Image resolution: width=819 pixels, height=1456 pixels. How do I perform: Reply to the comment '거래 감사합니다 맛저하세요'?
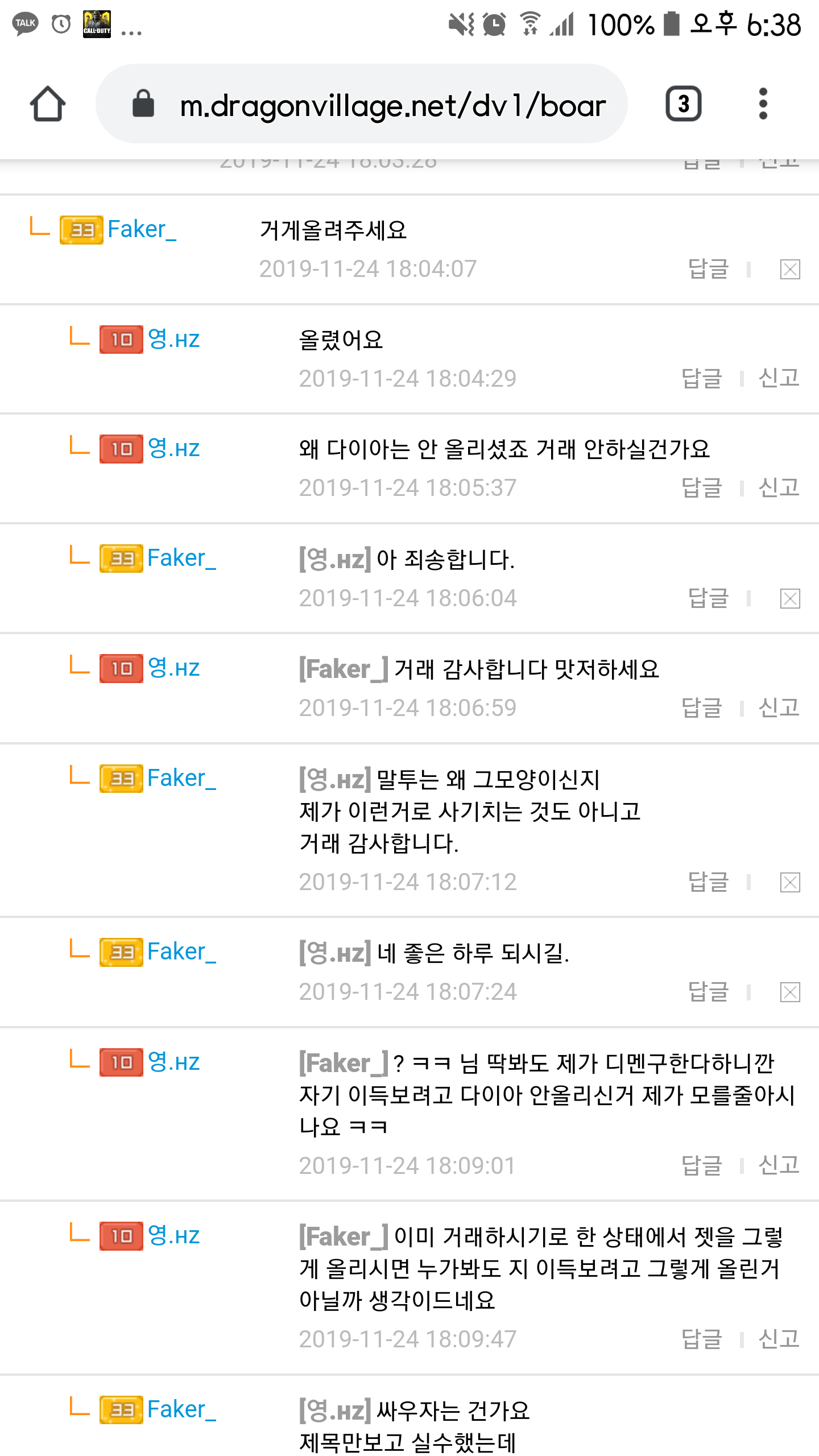coord(701,708)
